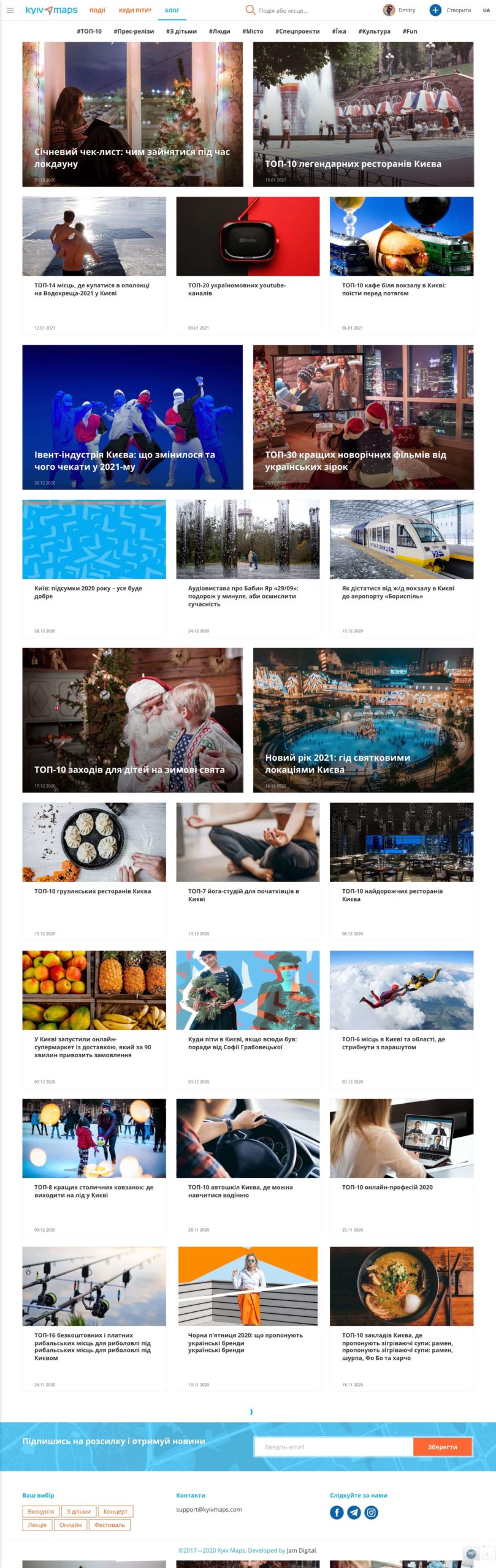Enter email in newsletter field
The height and width of the screenshot is (1568, 496).
334,1447
